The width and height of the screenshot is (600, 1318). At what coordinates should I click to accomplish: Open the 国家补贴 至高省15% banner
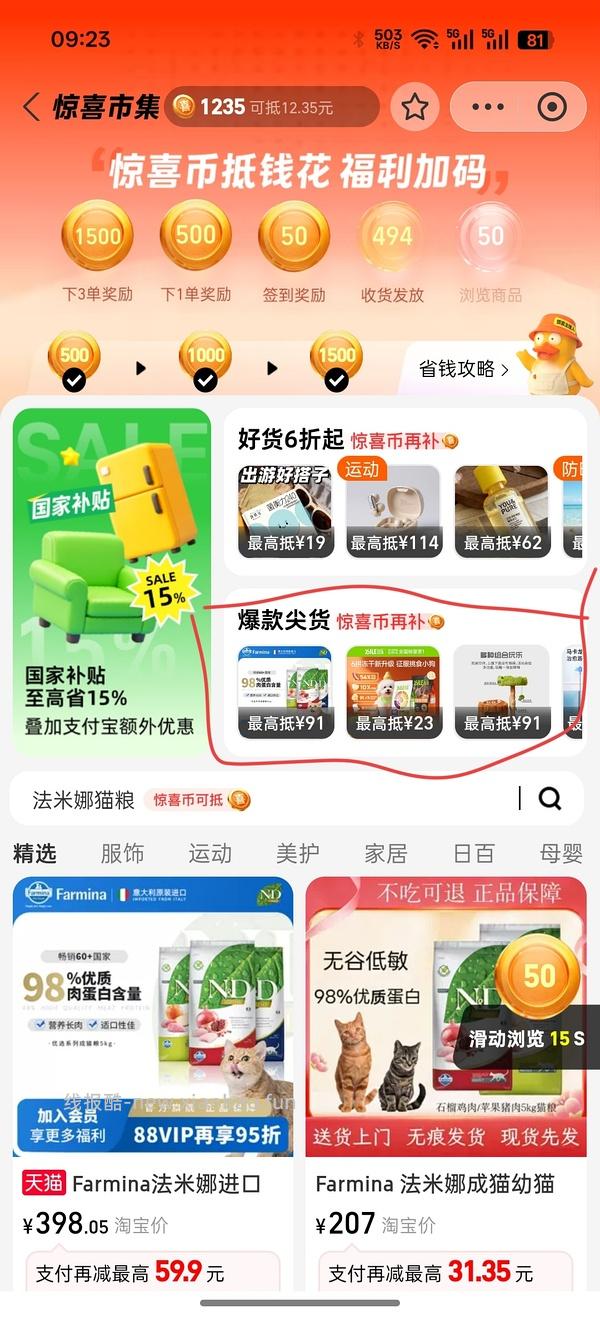[112, 582]
